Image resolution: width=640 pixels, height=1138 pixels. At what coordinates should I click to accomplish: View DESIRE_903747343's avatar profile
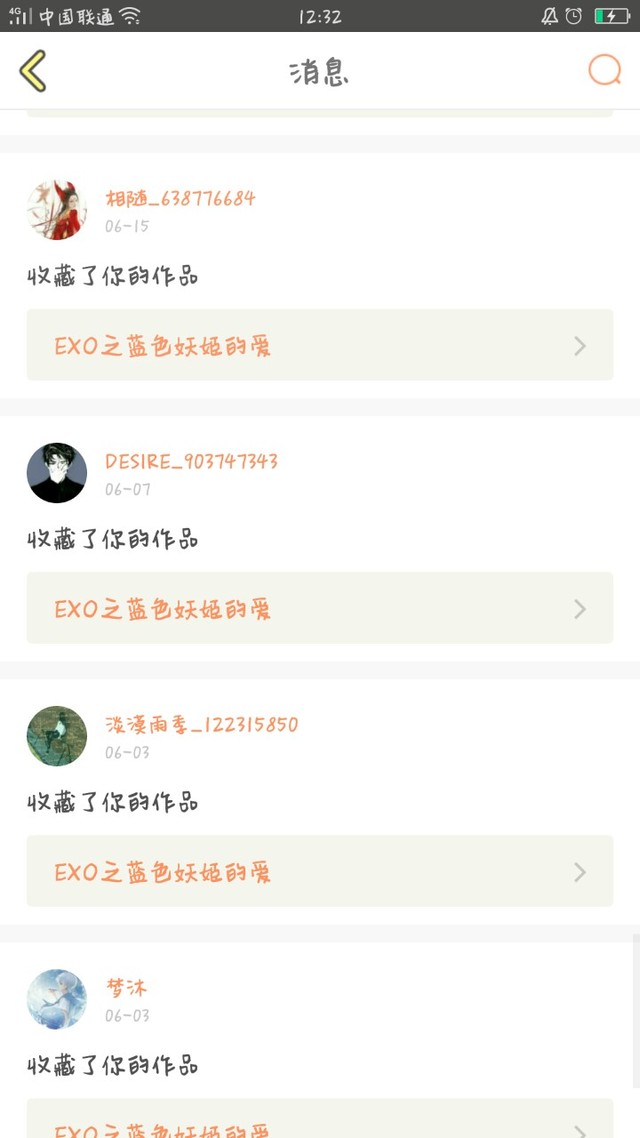57,472
